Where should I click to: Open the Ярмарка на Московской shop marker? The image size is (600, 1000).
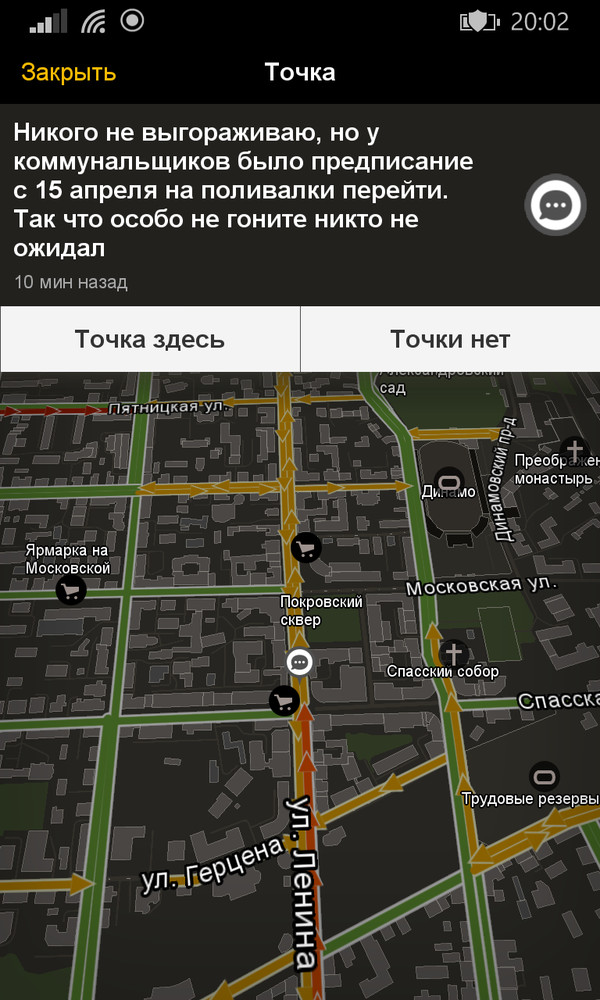70,591
